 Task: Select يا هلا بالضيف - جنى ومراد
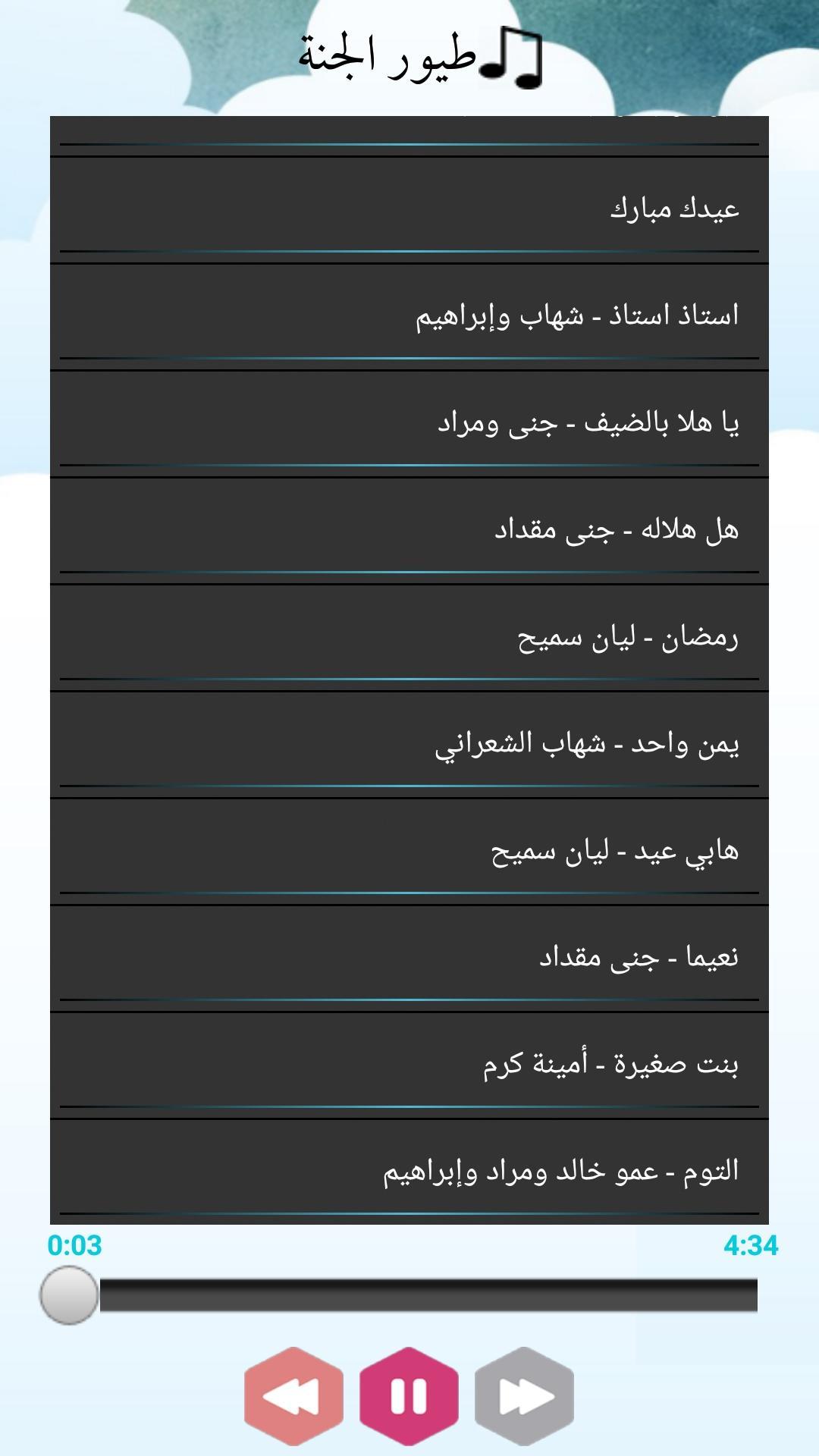point(409,423)
